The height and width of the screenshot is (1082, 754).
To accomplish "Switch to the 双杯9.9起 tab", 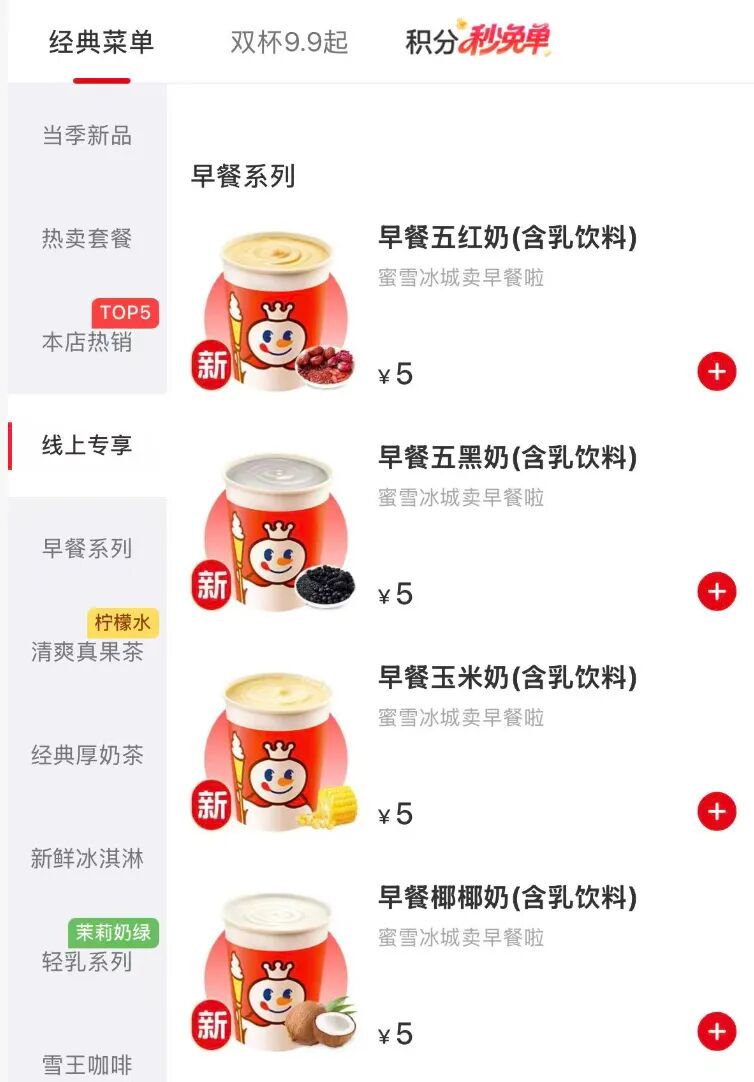I will (x=286, y=42).
